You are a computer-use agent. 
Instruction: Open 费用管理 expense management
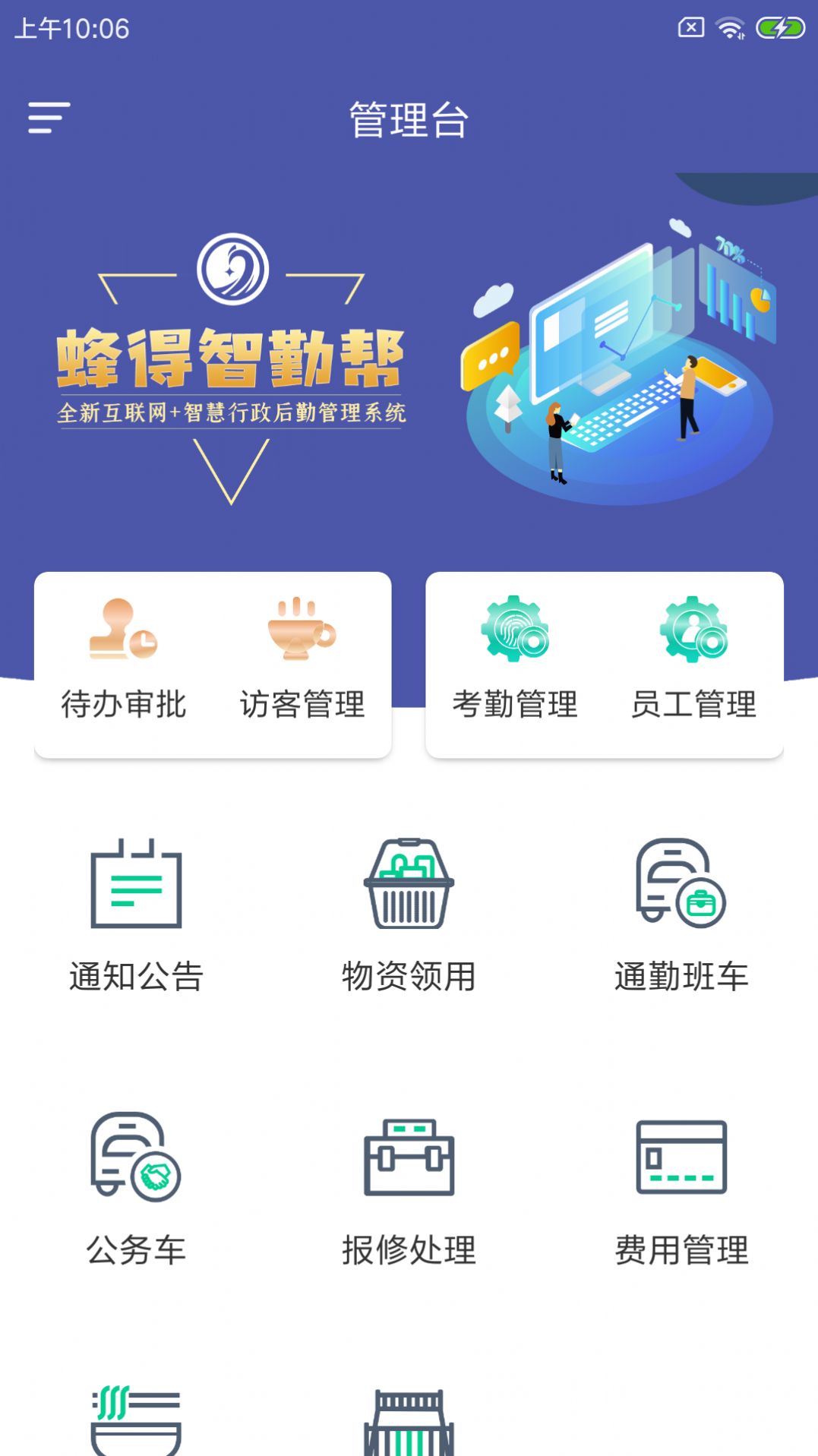681,1189
